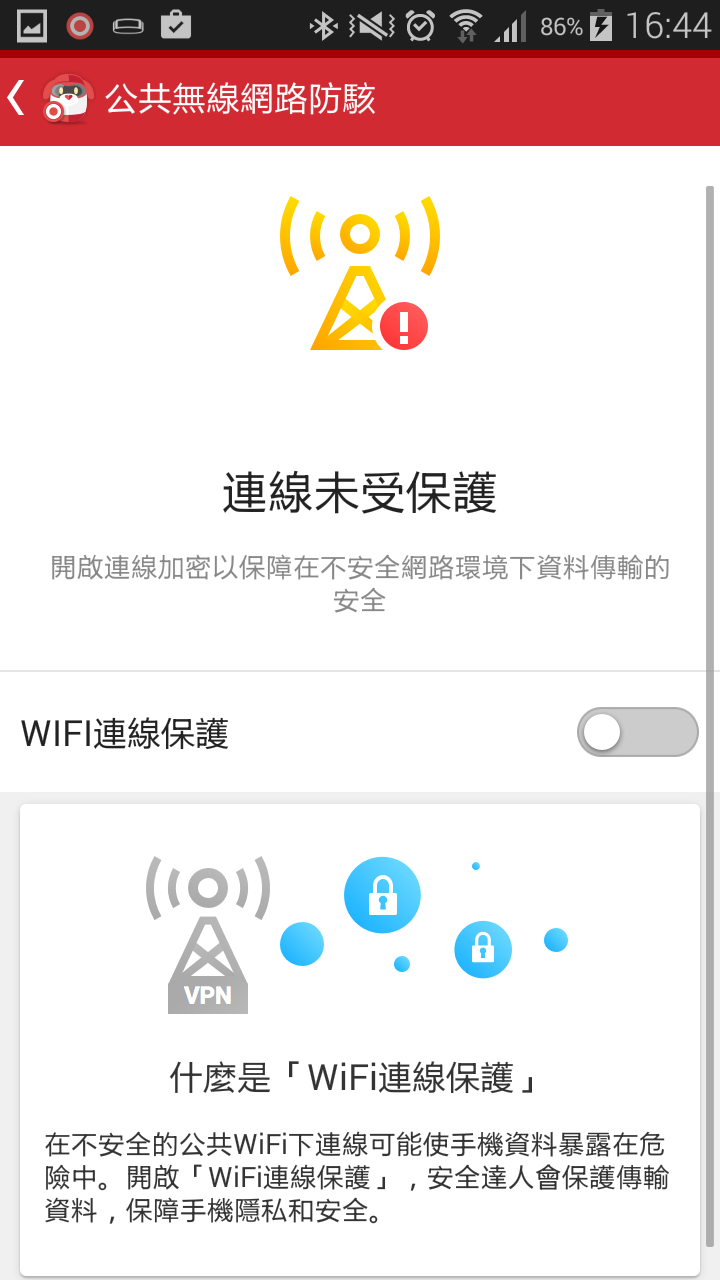Enable the WIFI連線保護 switch

pos(637,733)
